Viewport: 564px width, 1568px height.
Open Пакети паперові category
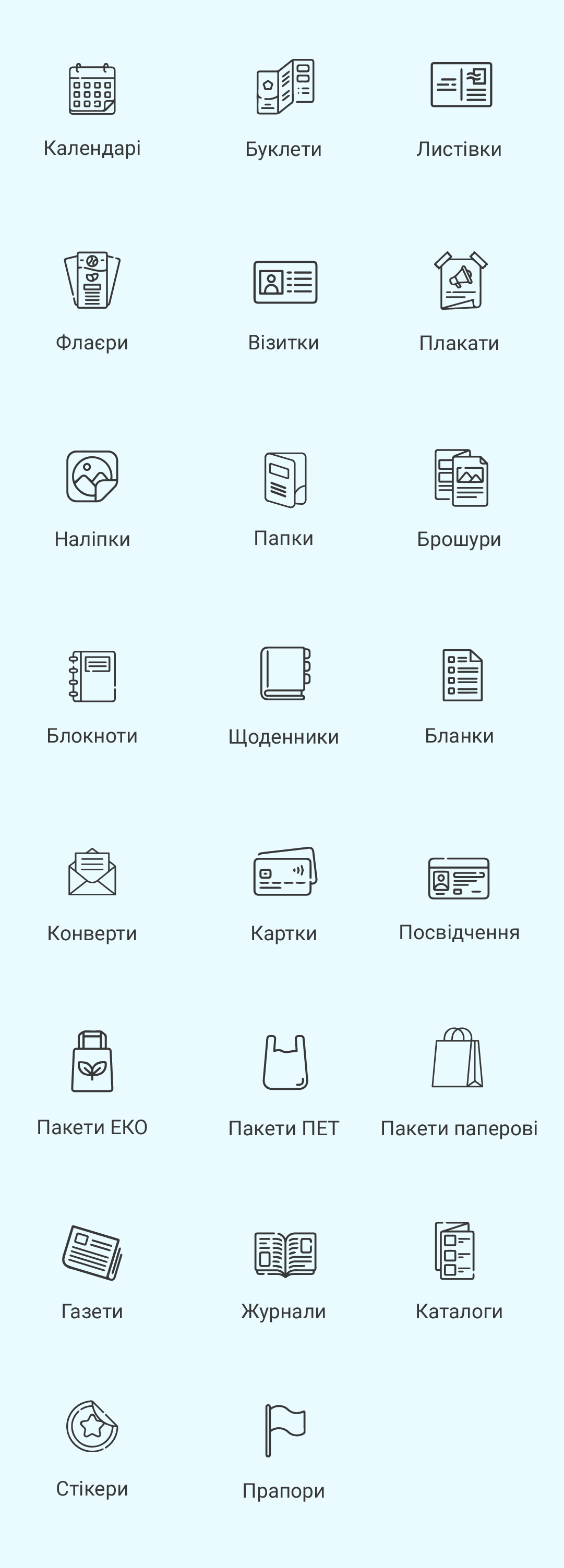point(459,1084)
